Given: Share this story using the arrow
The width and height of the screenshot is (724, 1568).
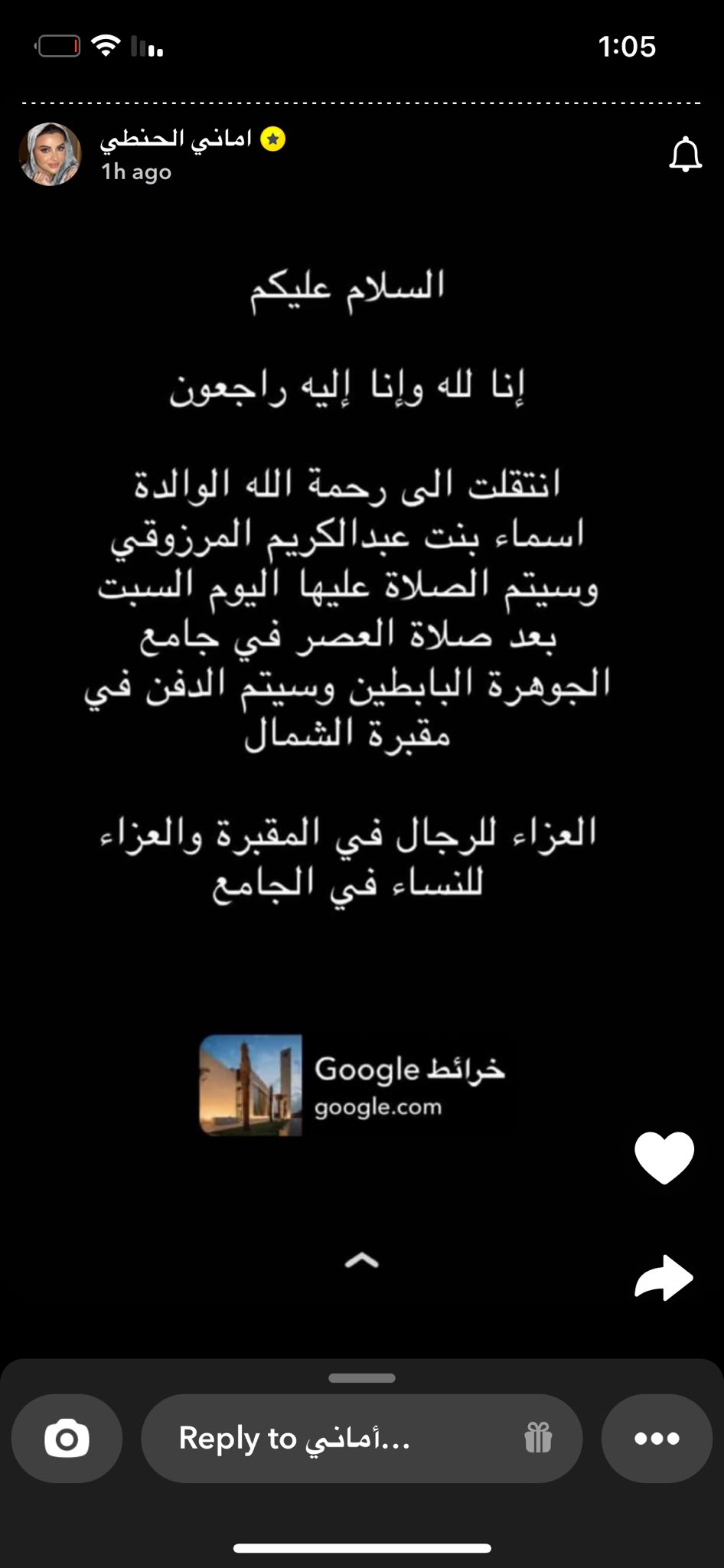Looking at the screenshot, I should point(664,1277).
